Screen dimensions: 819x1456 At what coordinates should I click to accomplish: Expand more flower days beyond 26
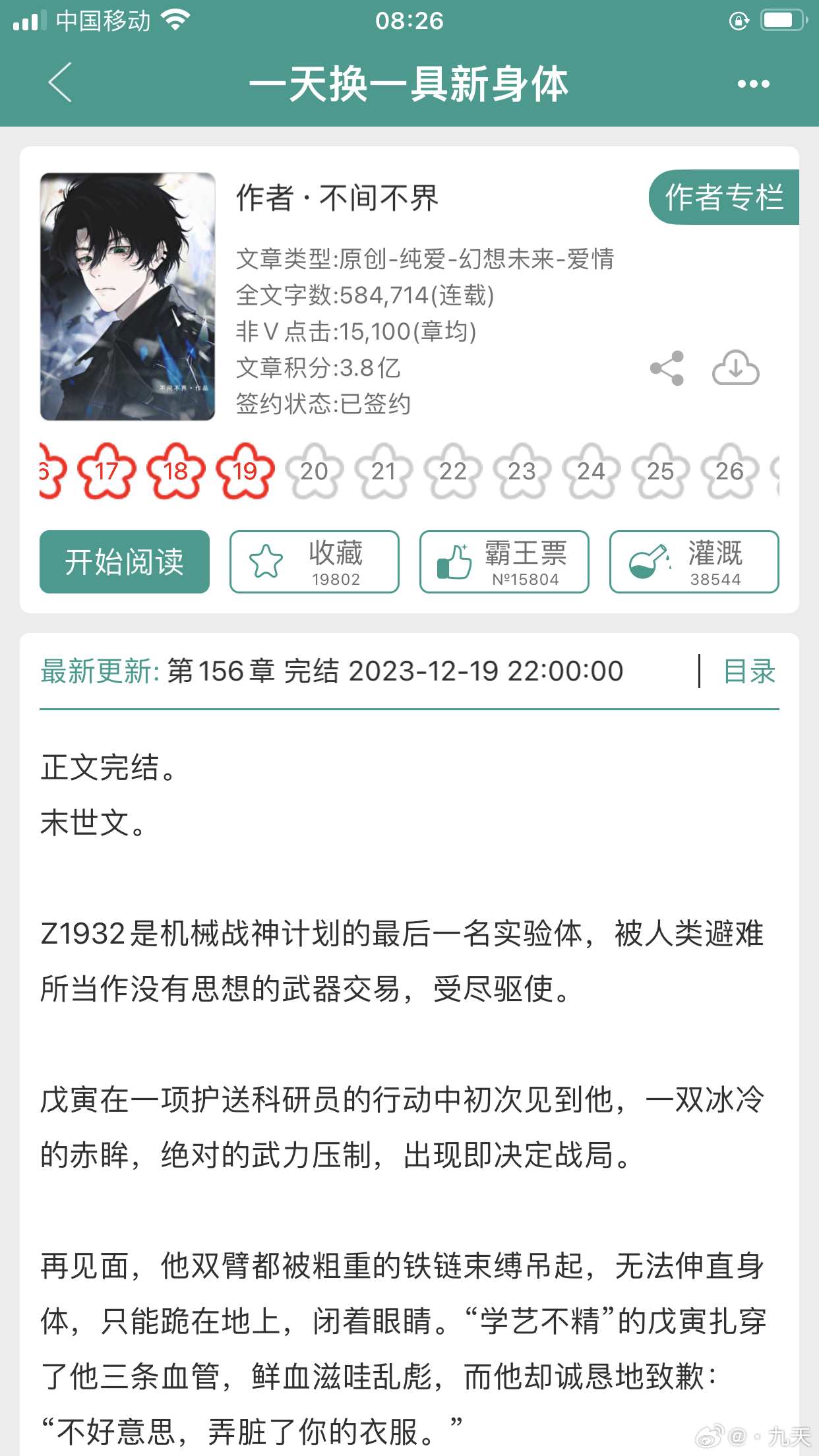click(x=778, y=471)
